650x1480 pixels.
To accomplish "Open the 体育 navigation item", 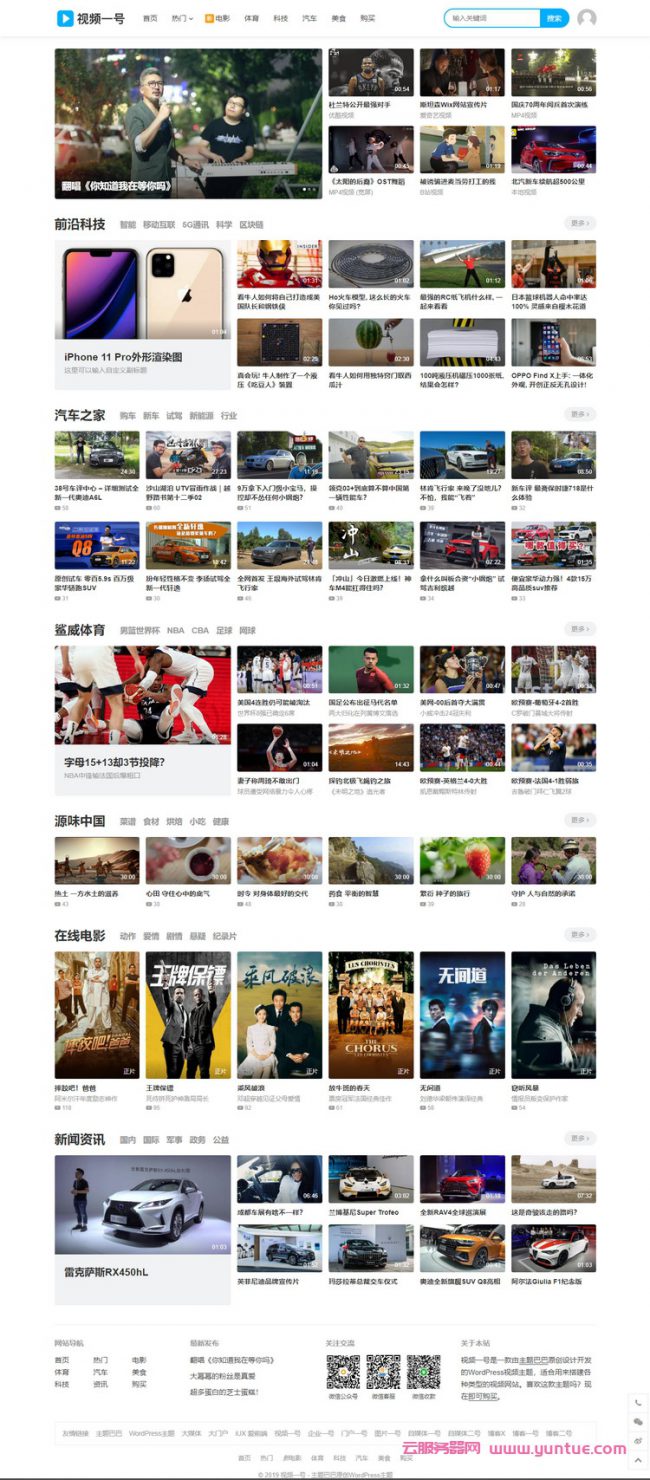I will point(251,18).
